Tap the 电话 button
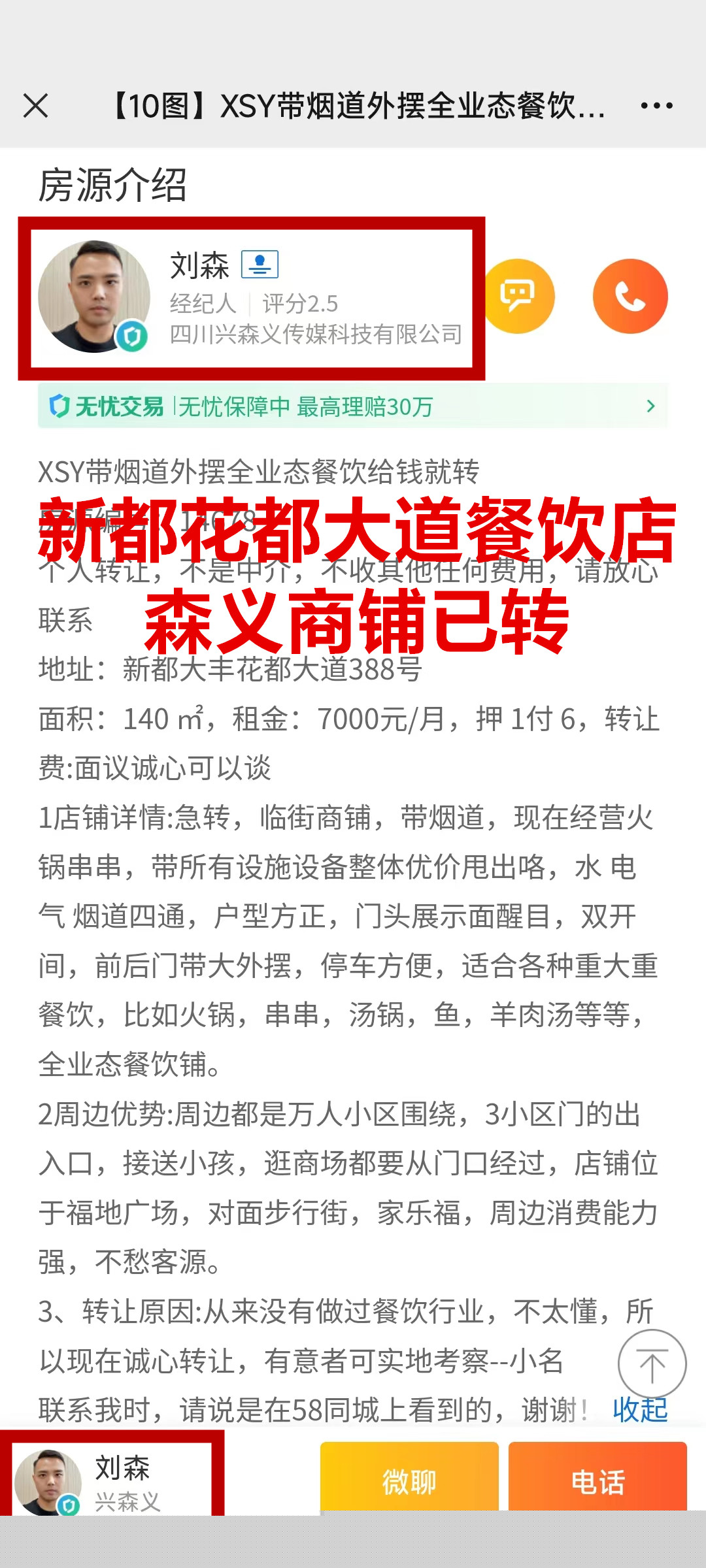 597,1480
